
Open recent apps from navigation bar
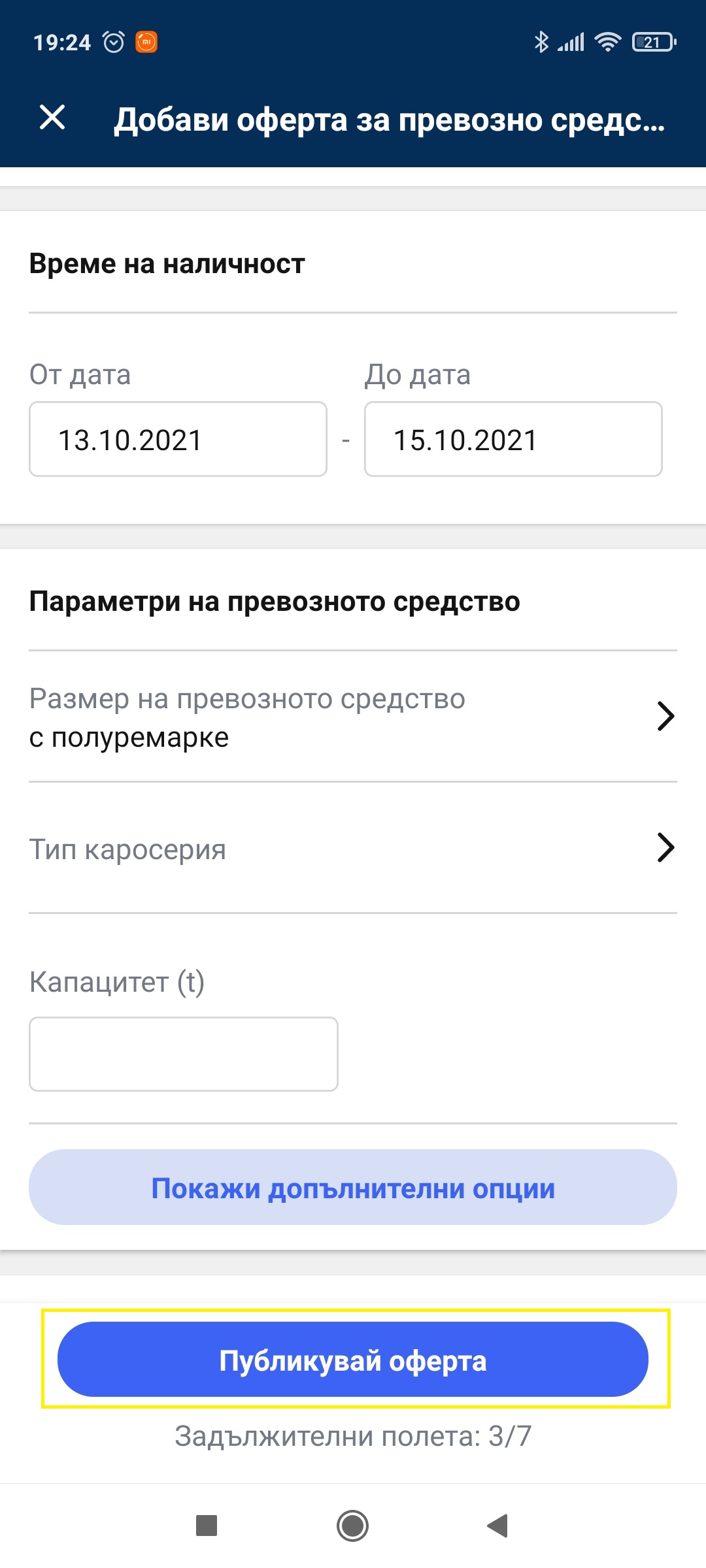(207, 1526)
